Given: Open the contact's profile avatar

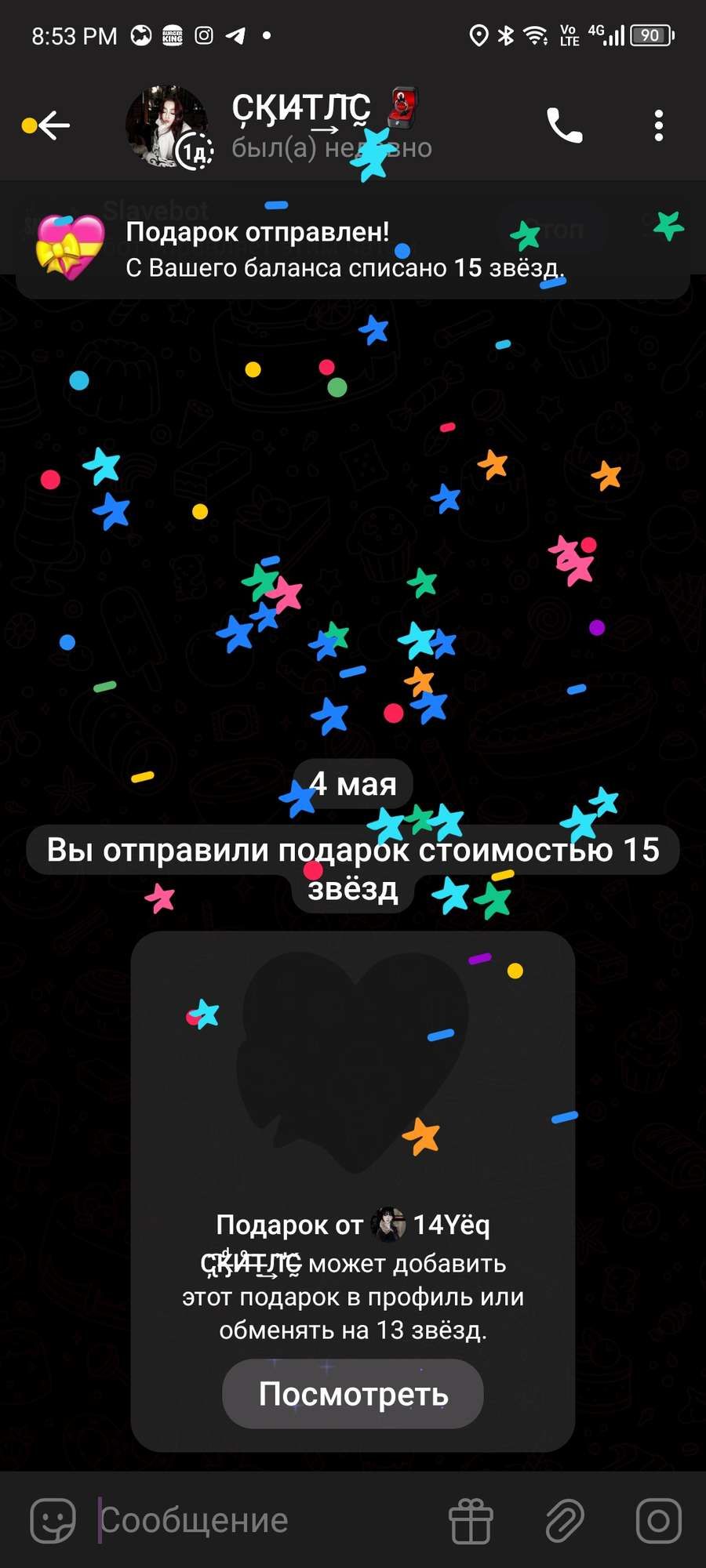Looking at the screenshot, I should pyautogui.click(x=167, y=126).
